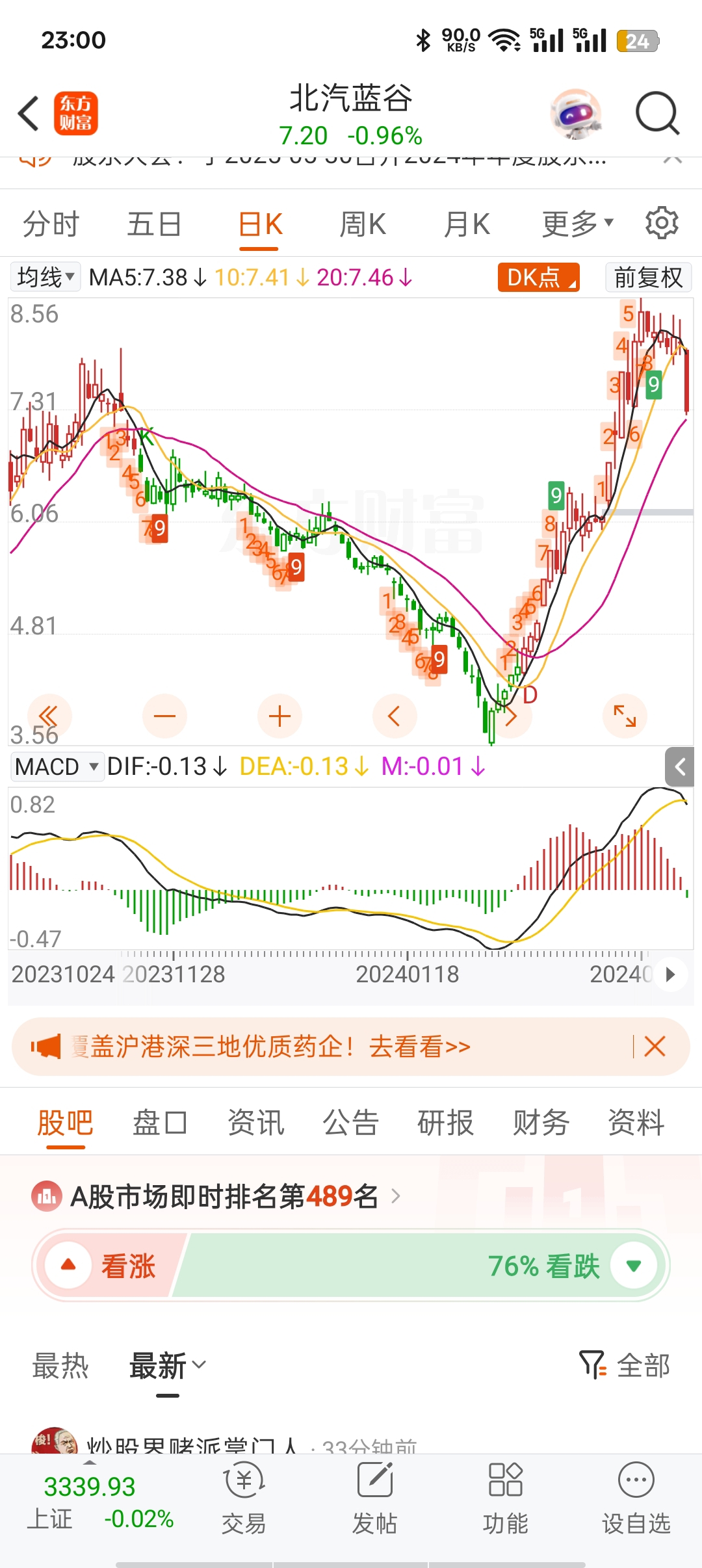The height and width of the screenshot is (1568, 702).
Task: Select the 月K chart tab
Action: 467,225
